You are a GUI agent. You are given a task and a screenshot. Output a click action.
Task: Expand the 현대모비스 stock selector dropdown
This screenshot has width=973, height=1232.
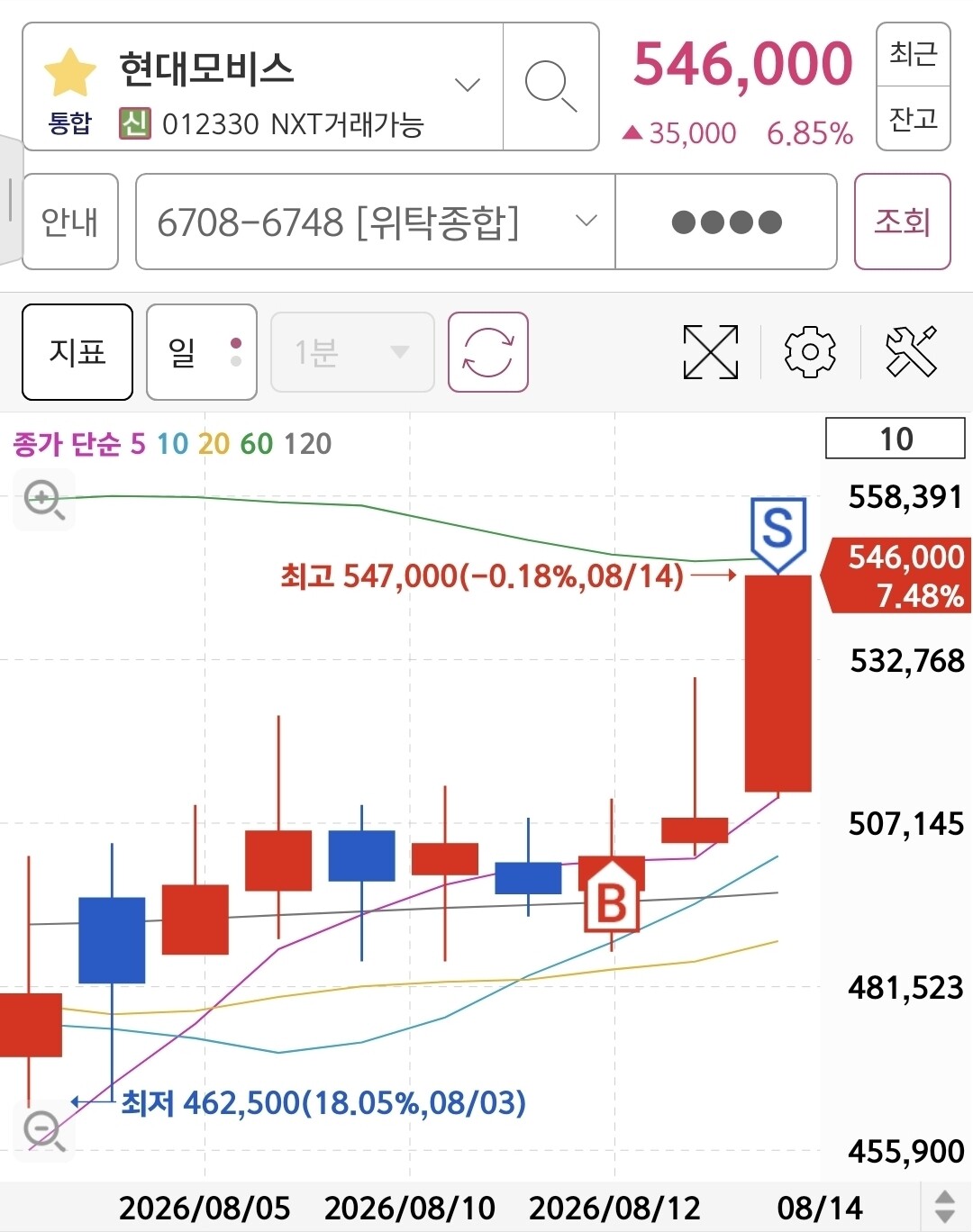point(467,86)
